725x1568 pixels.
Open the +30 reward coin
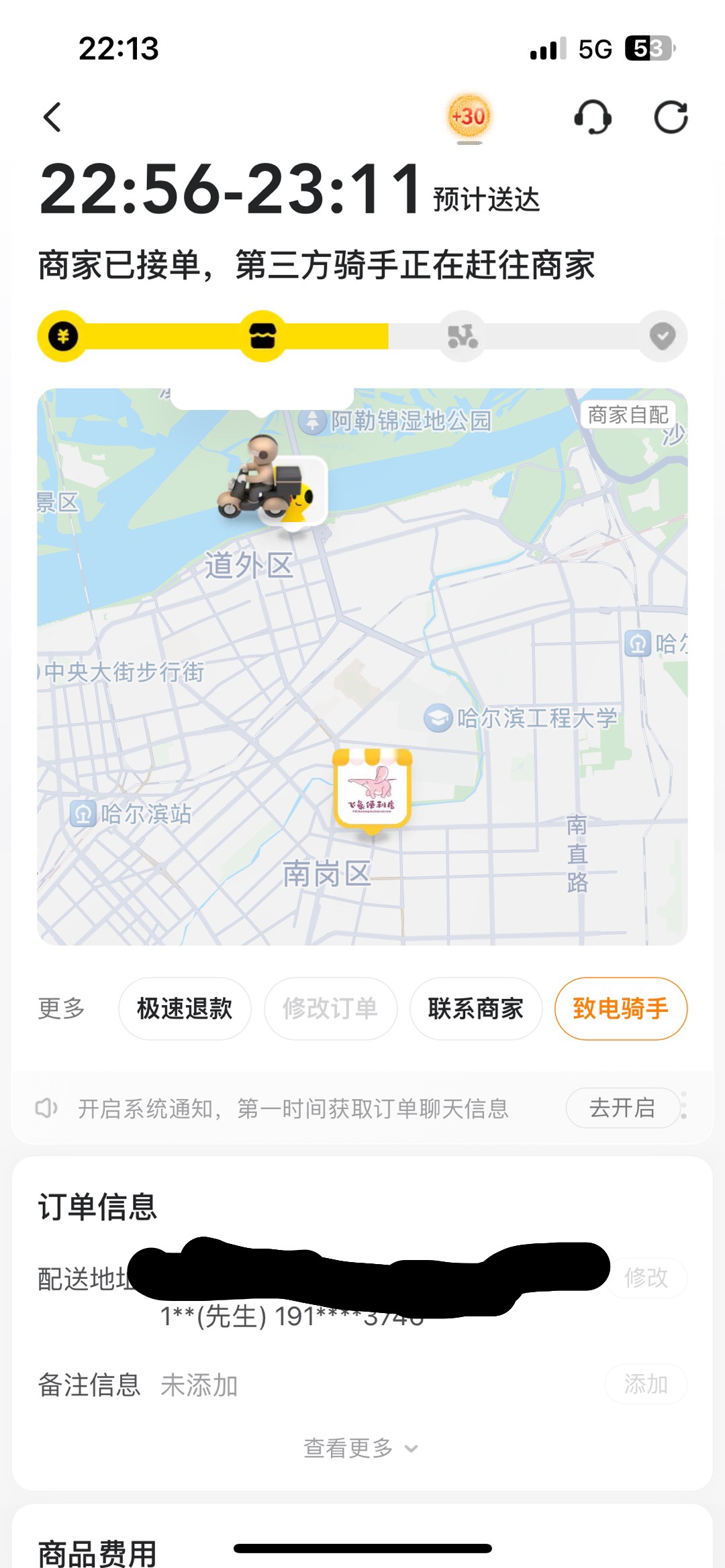coord(469,117)
